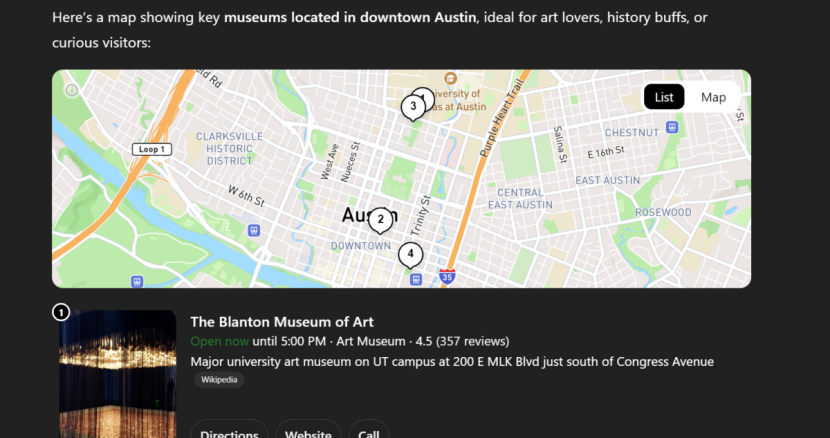Open the Blanton Museum website
The width and height of the screenshot is (830, 438).
pyautogui.click(x=308, y=431)
